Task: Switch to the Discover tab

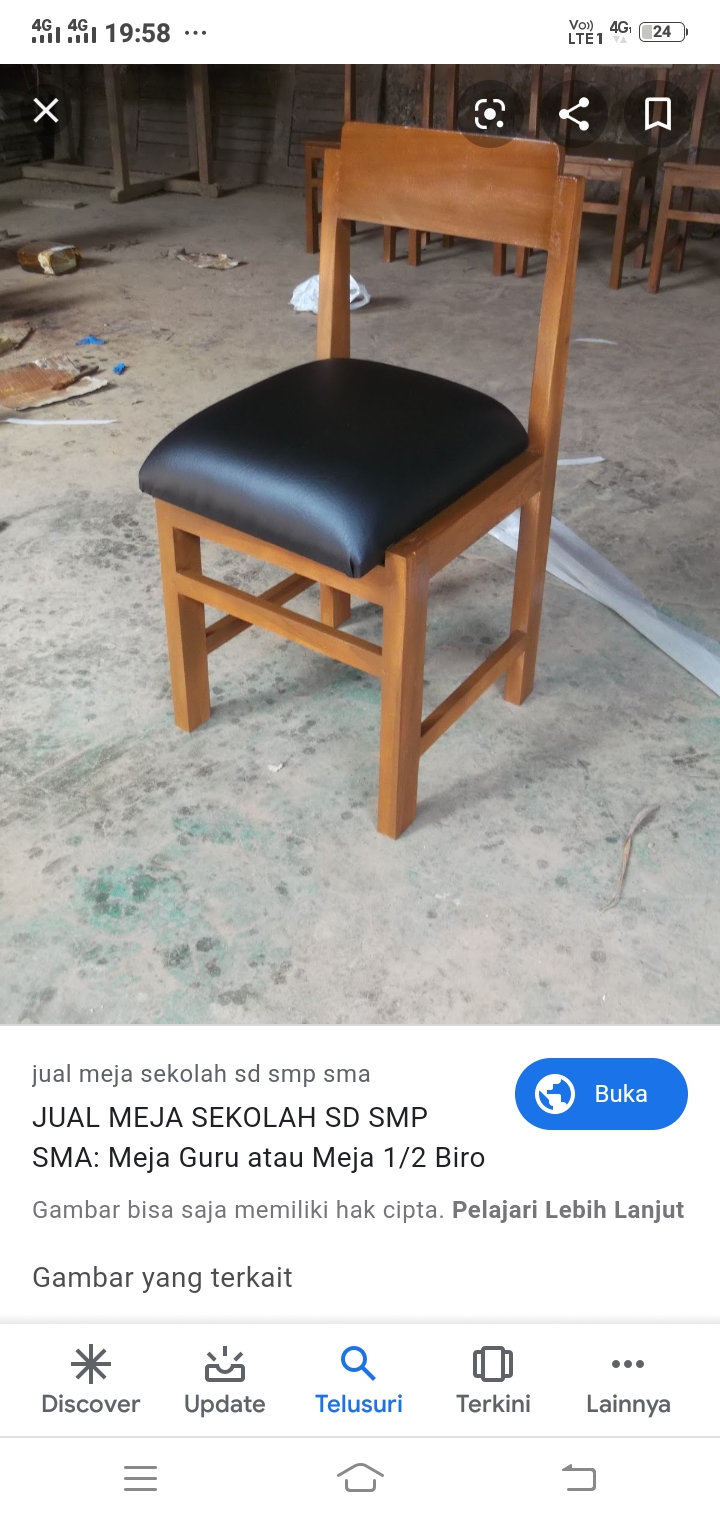Action: pyautogui.click(x=90, y=1380)
